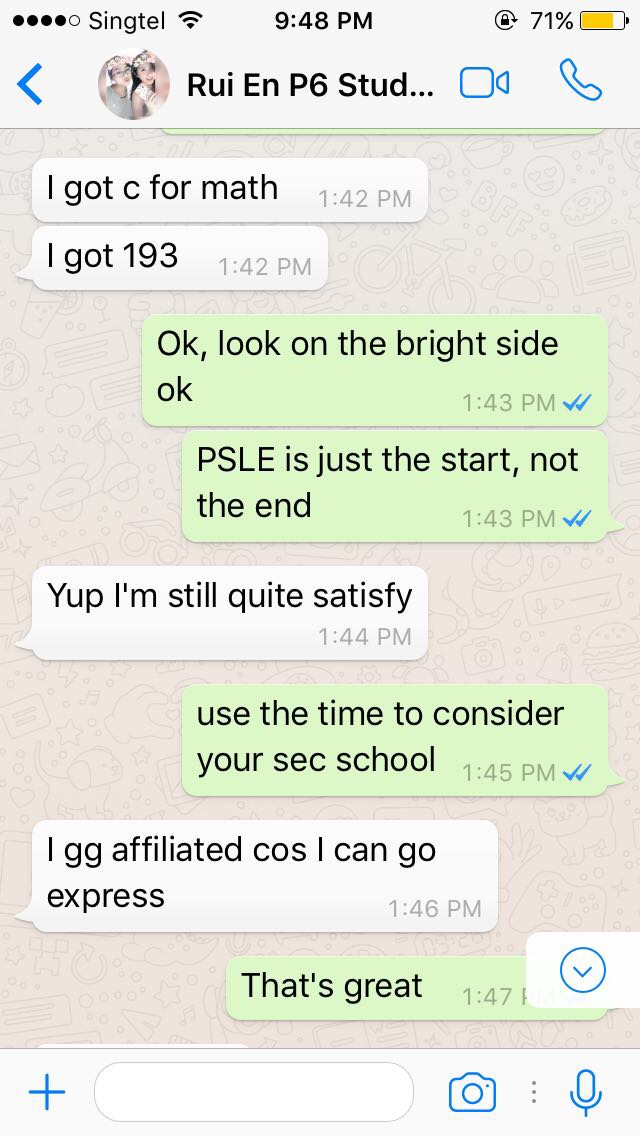Open the attachment plus menu

[46, 1092]
